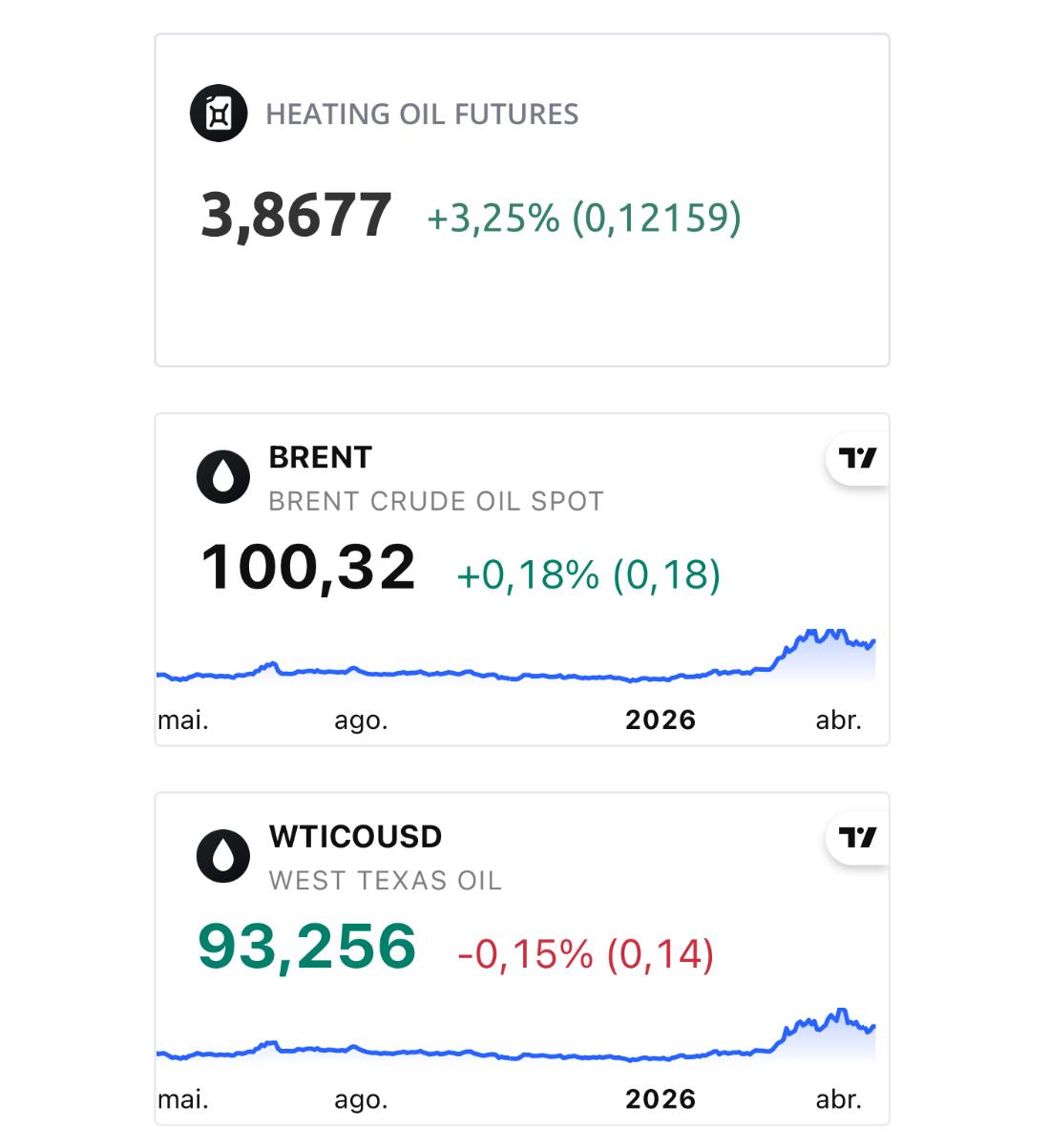
Task: Tap the TradingView logo on Brent card
Action: [x=857, y=459]
